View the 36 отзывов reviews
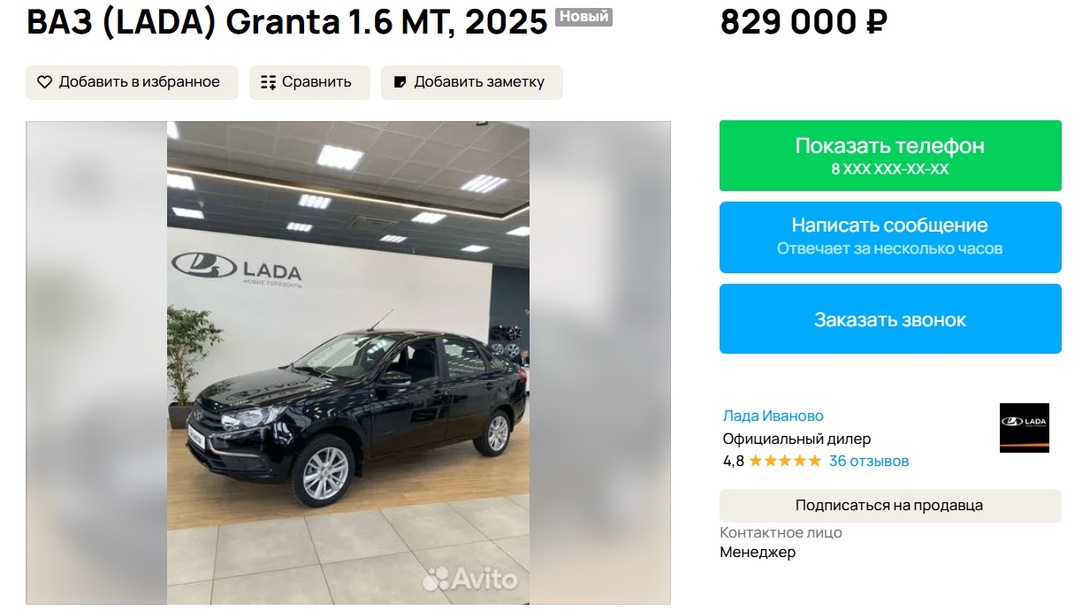This screenshot has width=1090, height=611. click(x=868, y=461)
